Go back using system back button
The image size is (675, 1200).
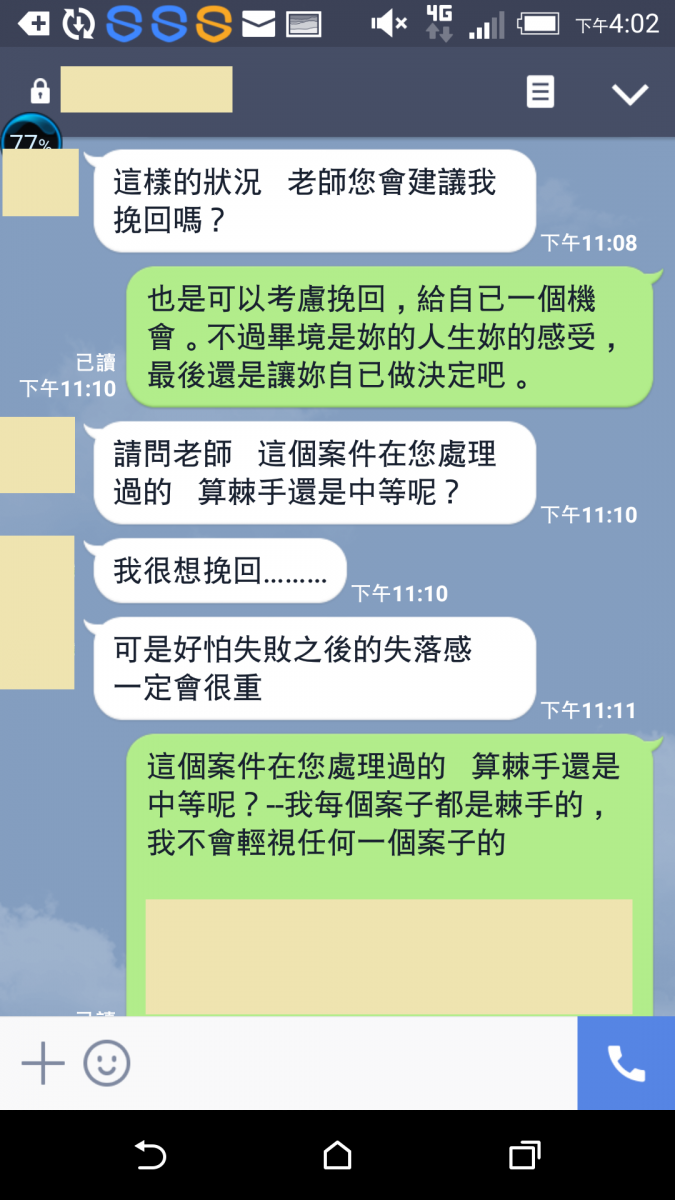click(150, 1156)
